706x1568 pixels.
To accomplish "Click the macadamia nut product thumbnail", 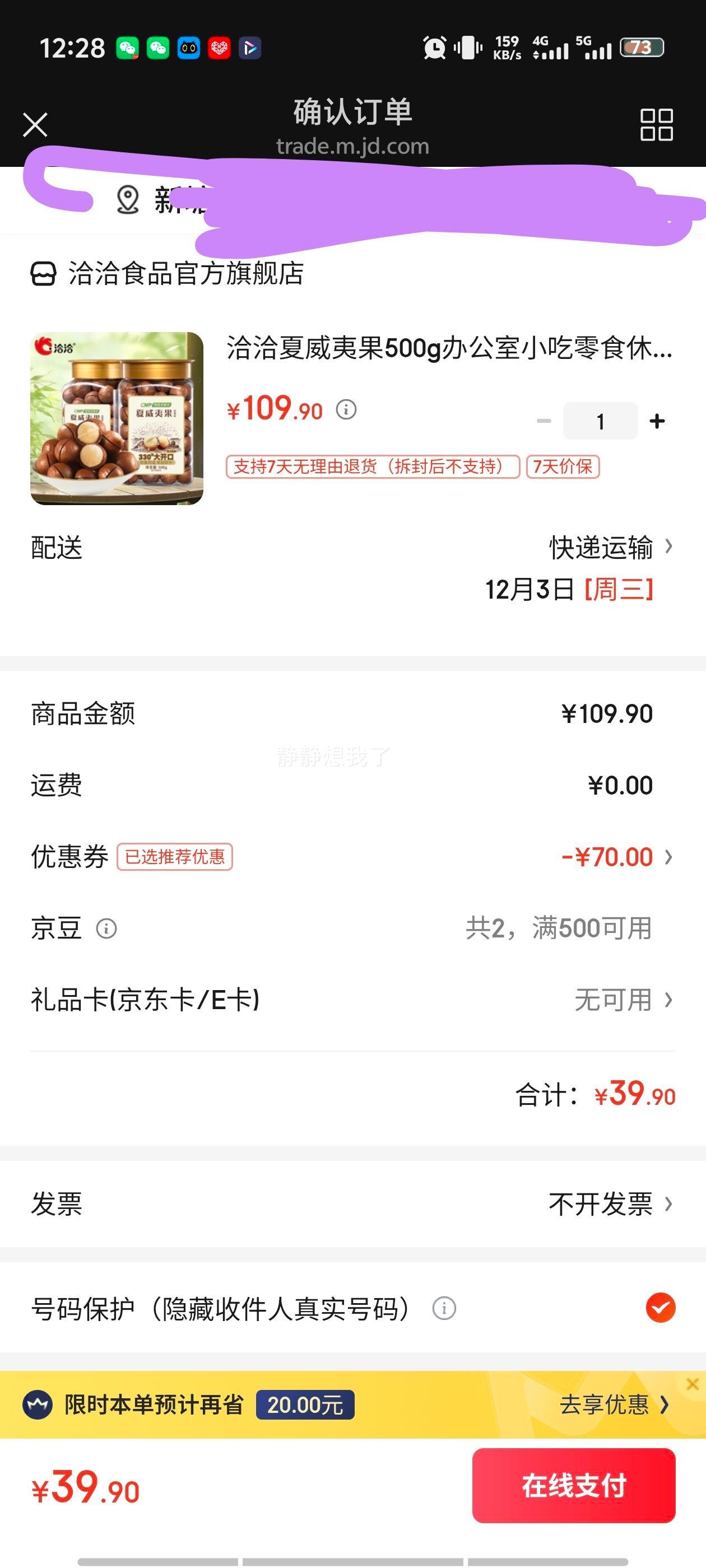I will pos(117,421).
